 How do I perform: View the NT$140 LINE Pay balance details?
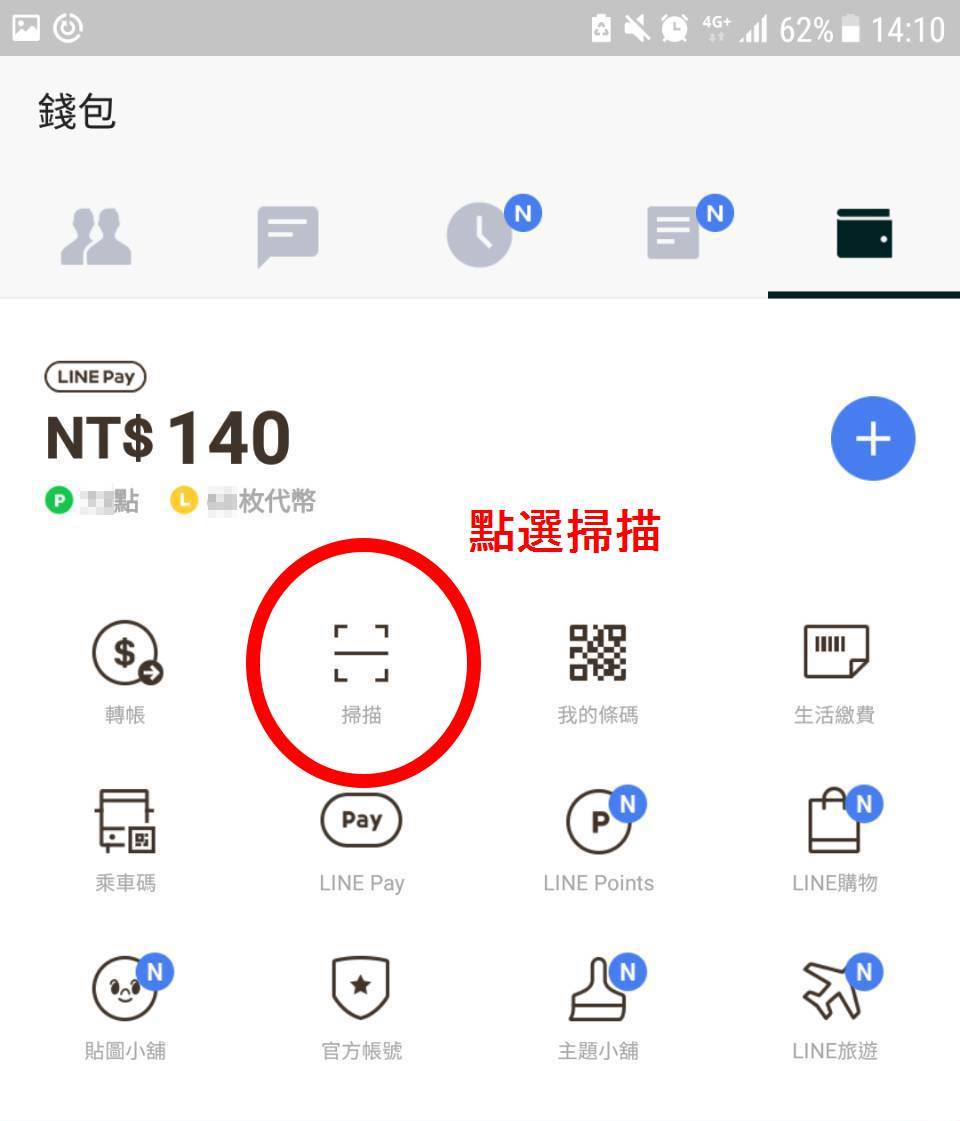tap(168, 438)
